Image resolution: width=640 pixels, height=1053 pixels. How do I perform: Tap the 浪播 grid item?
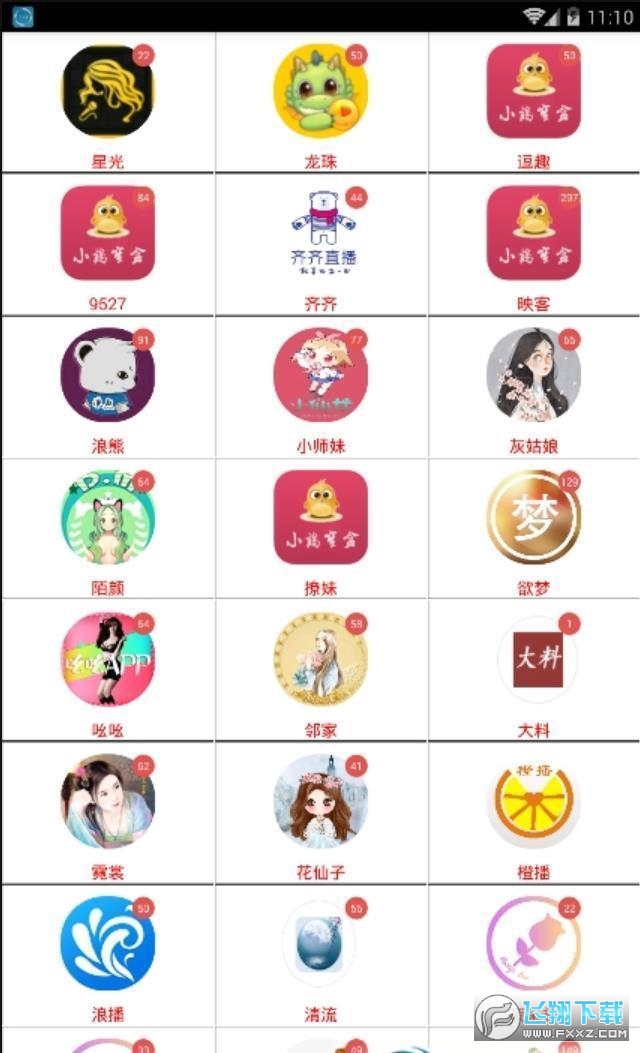107,944
